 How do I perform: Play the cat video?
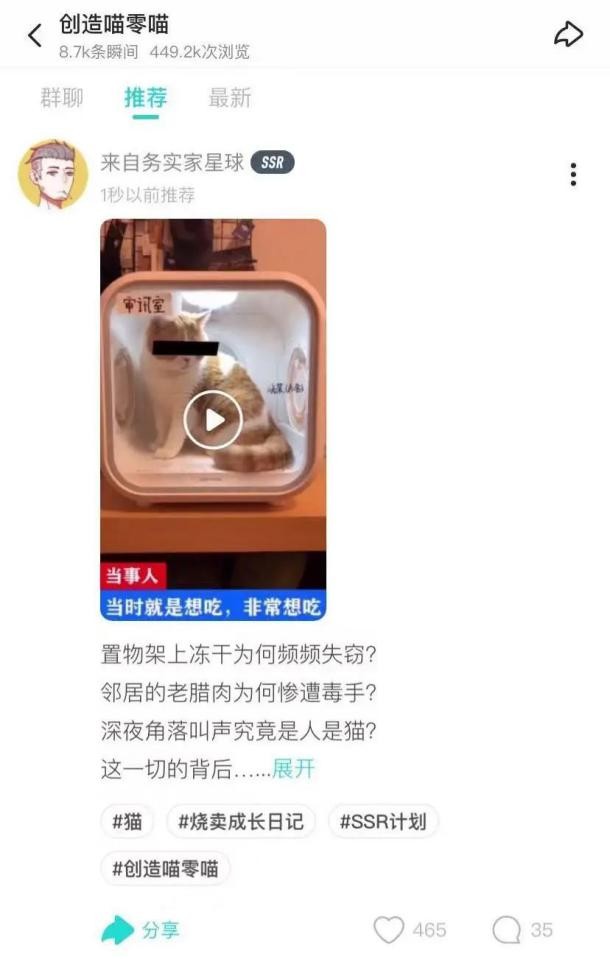(x=213, y=420)
